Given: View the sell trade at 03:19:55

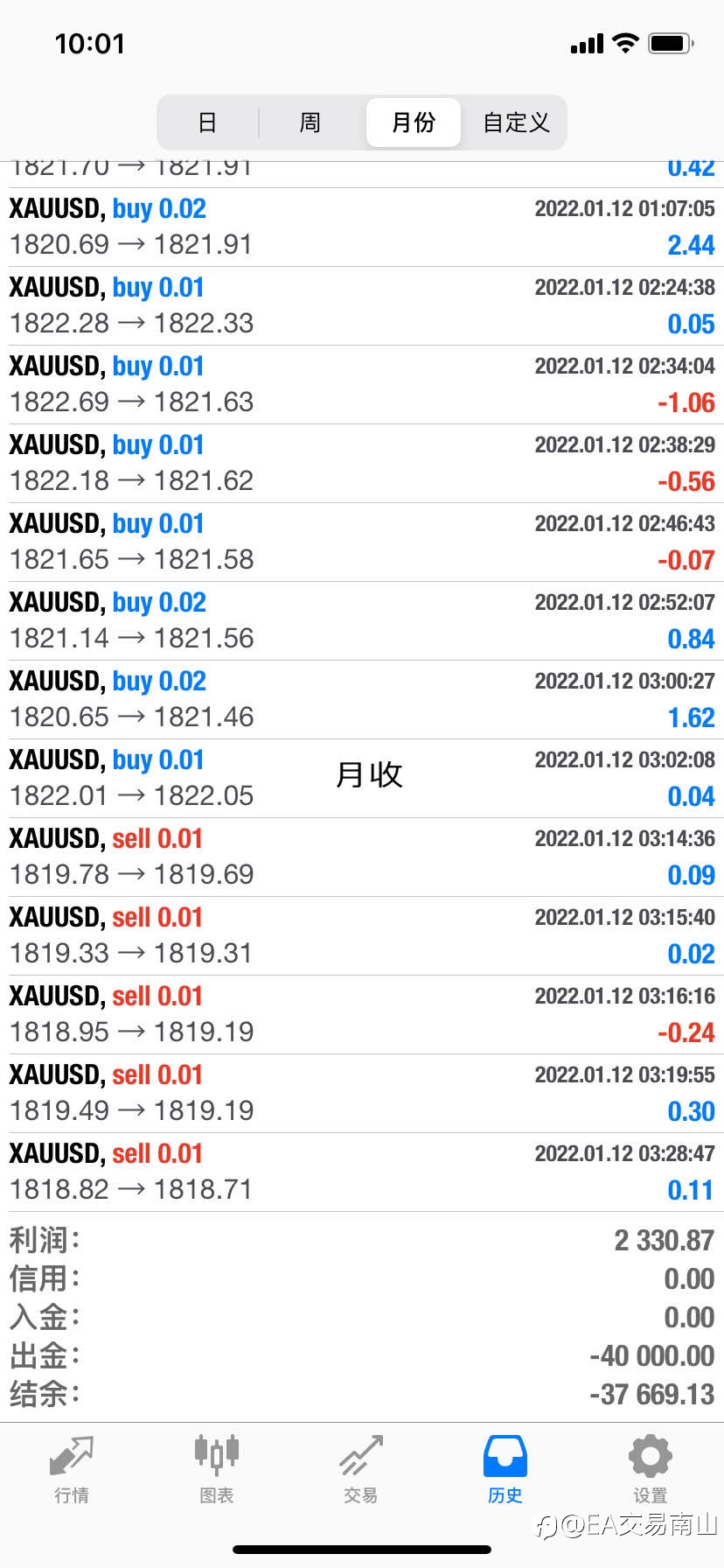Looking at the screenshot, I should pos(362,1094).
